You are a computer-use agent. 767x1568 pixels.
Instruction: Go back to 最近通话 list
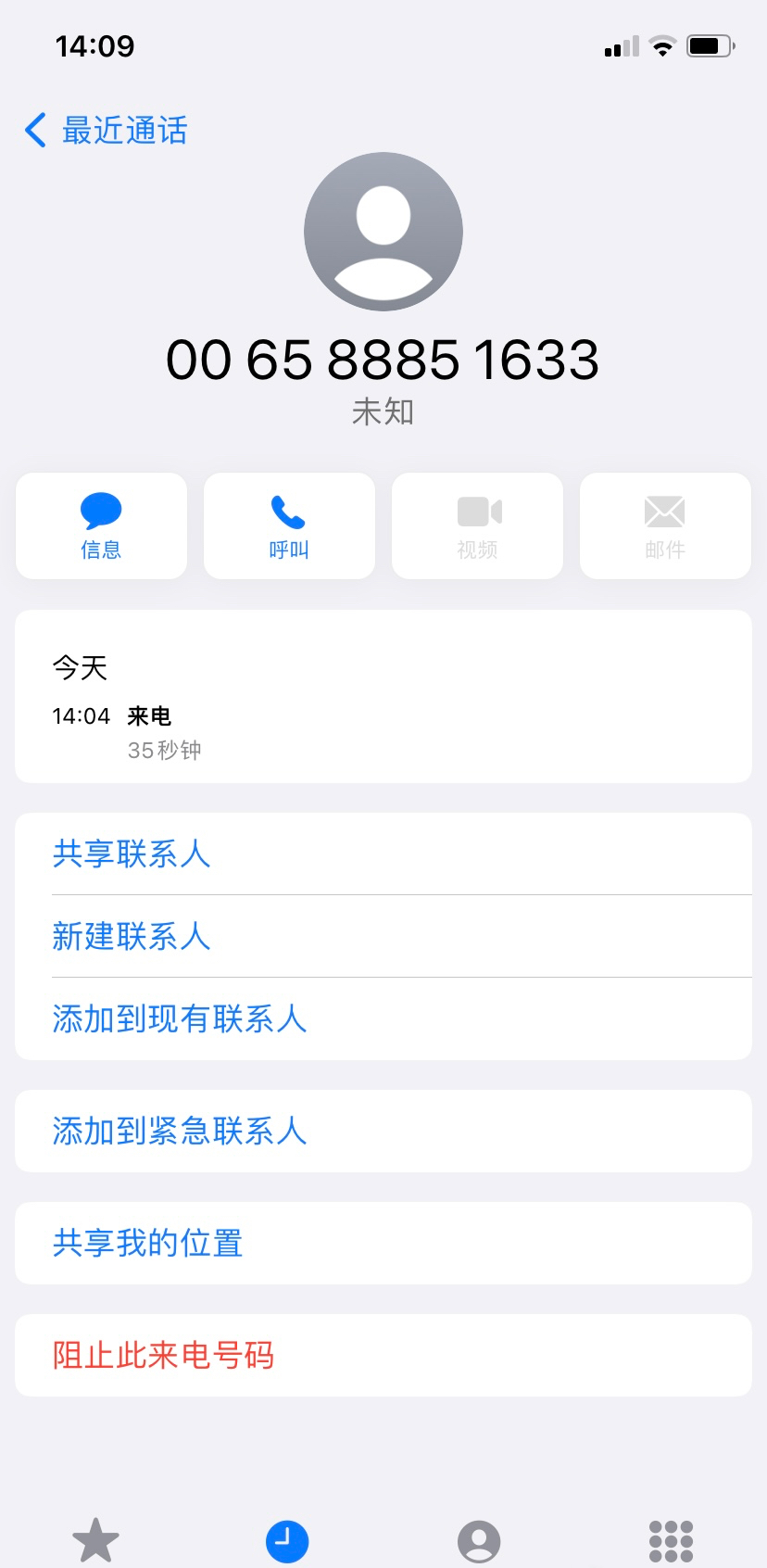click(106, 131)
